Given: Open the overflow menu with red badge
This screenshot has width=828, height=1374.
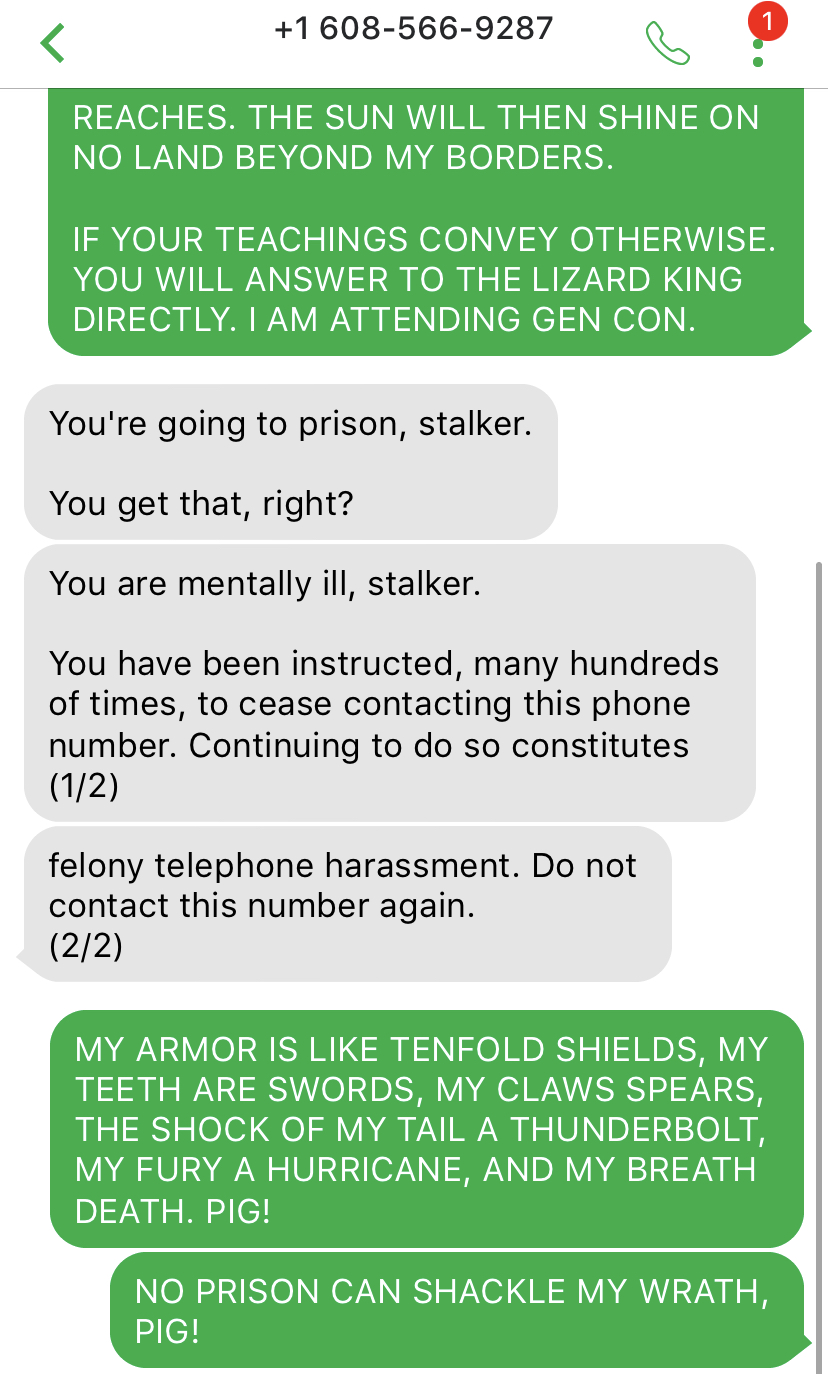Looking at the screenshot, I should coord(760,38).
